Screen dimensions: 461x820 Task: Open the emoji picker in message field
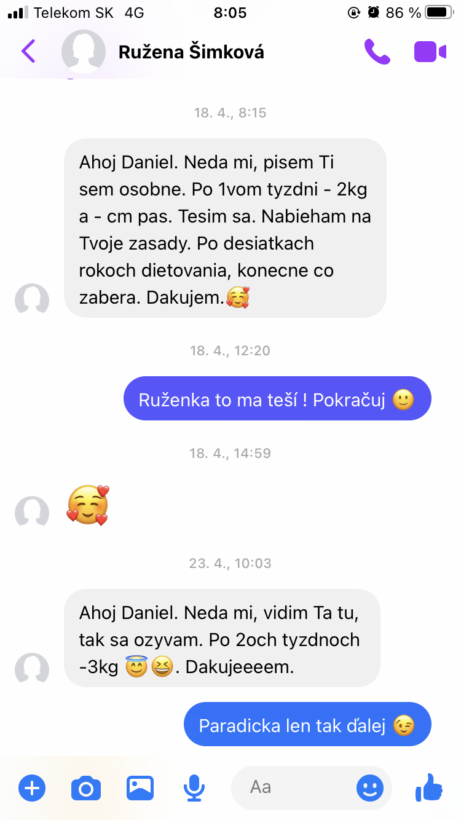[370, 788]
